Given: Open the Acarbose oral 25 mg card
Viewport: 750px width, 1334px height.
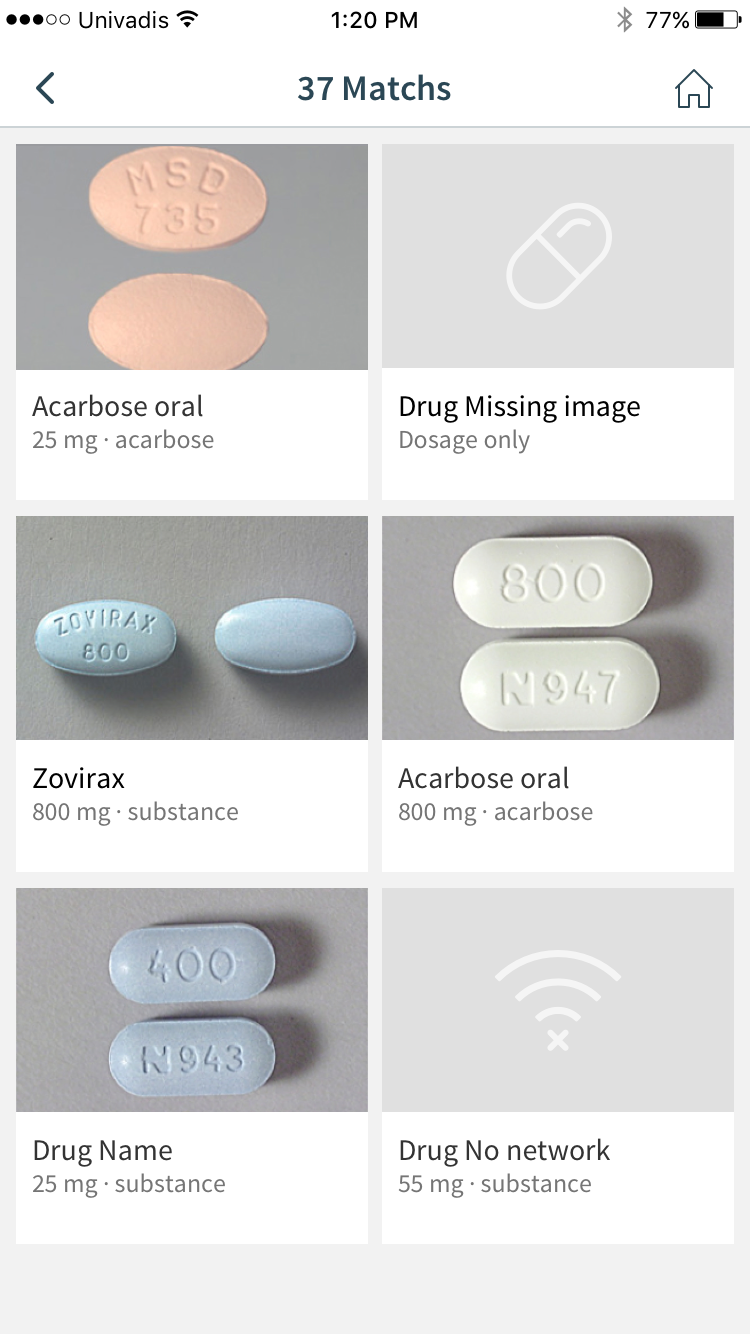Looking at the screenshot, I should (x=192, y=322).
